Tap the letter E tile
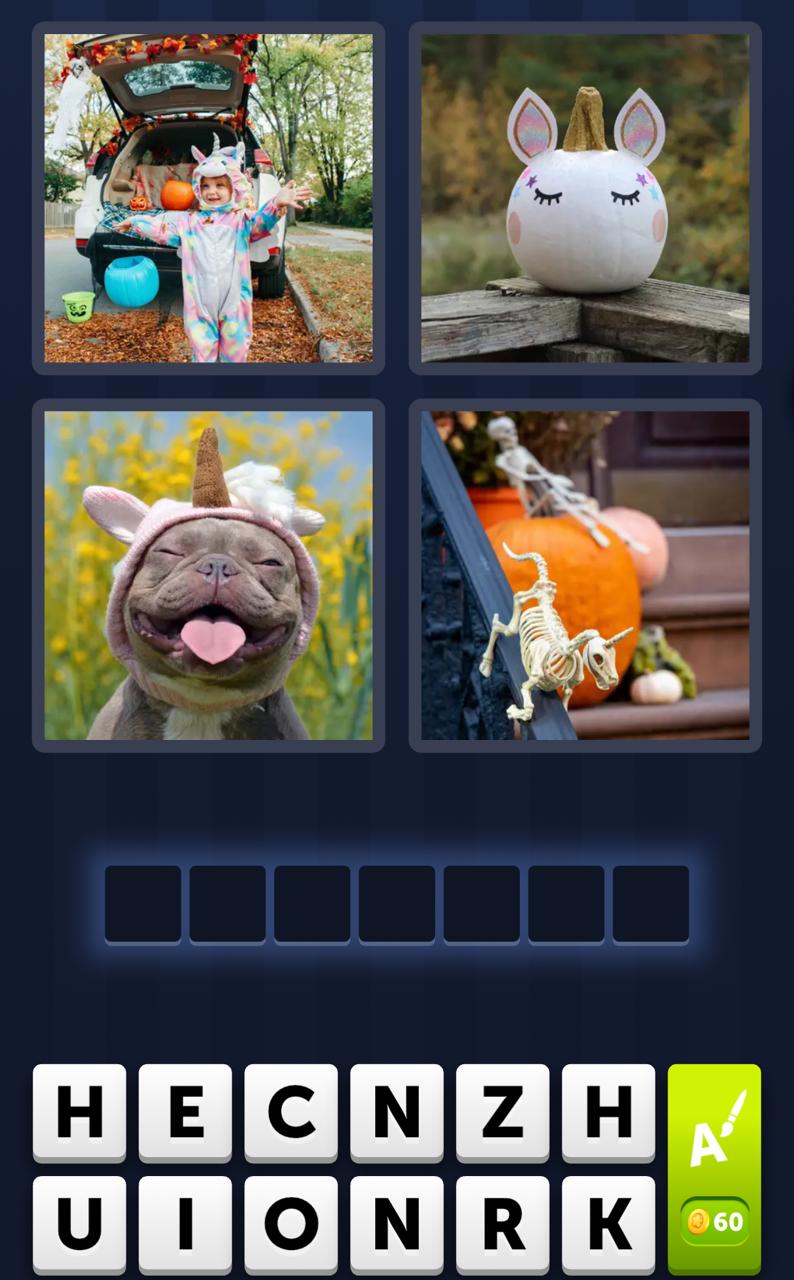The height and width of the screenshot is (1280, 794). click(x=185, y=1111)
